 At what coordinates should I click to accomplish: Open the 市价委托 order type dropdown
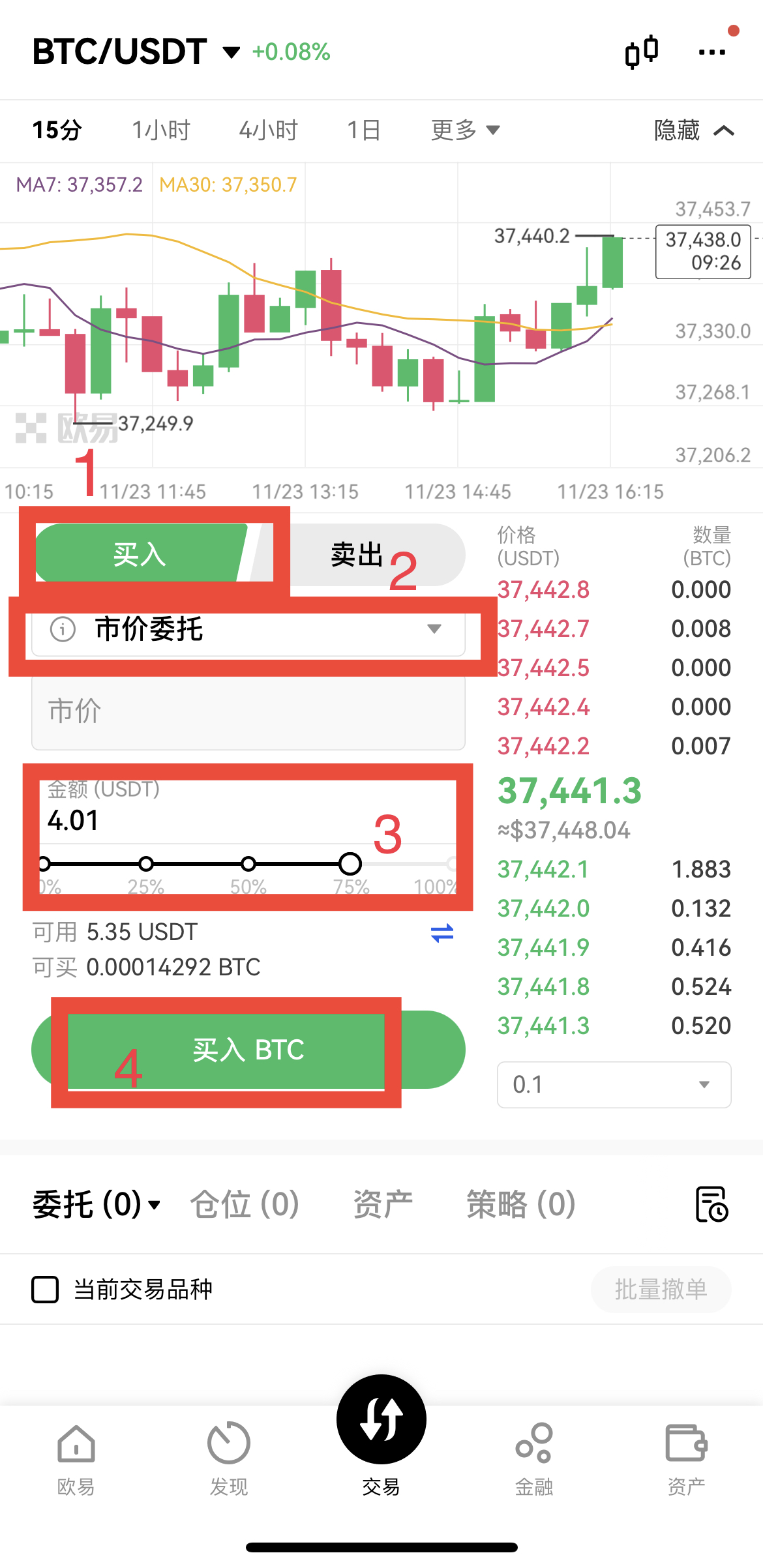248,629
